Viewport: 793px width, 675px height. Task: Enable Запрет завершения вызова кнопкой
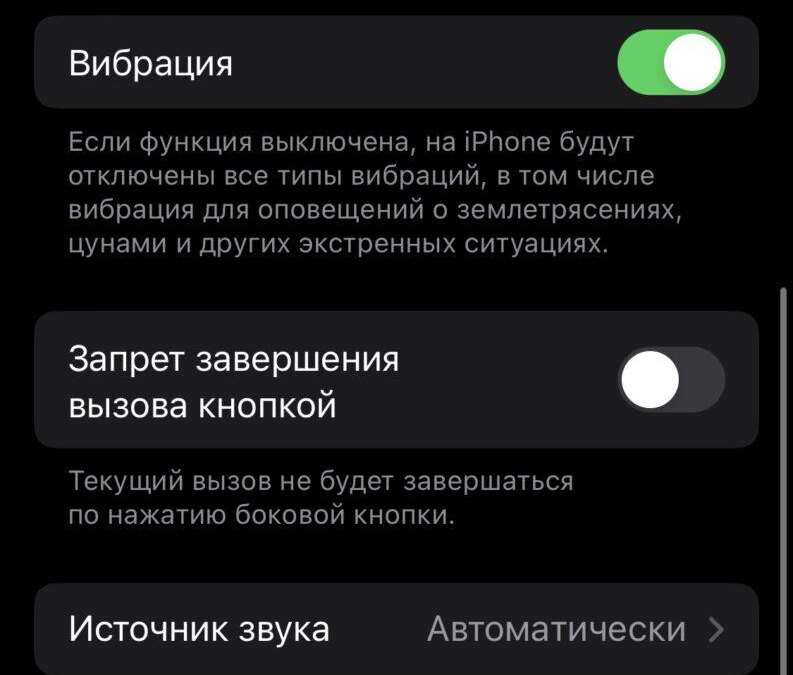670,380
